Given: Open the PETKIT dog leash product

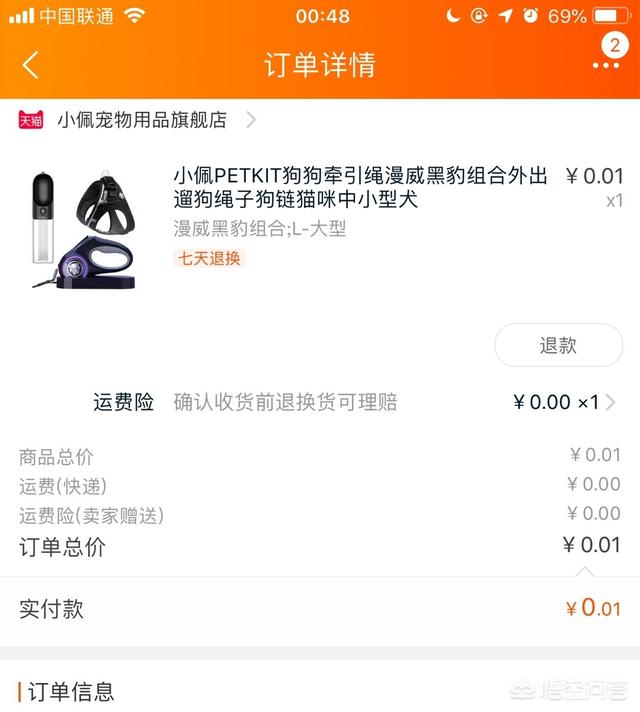Looking at the screenshot, I should [x=360, y=188].
